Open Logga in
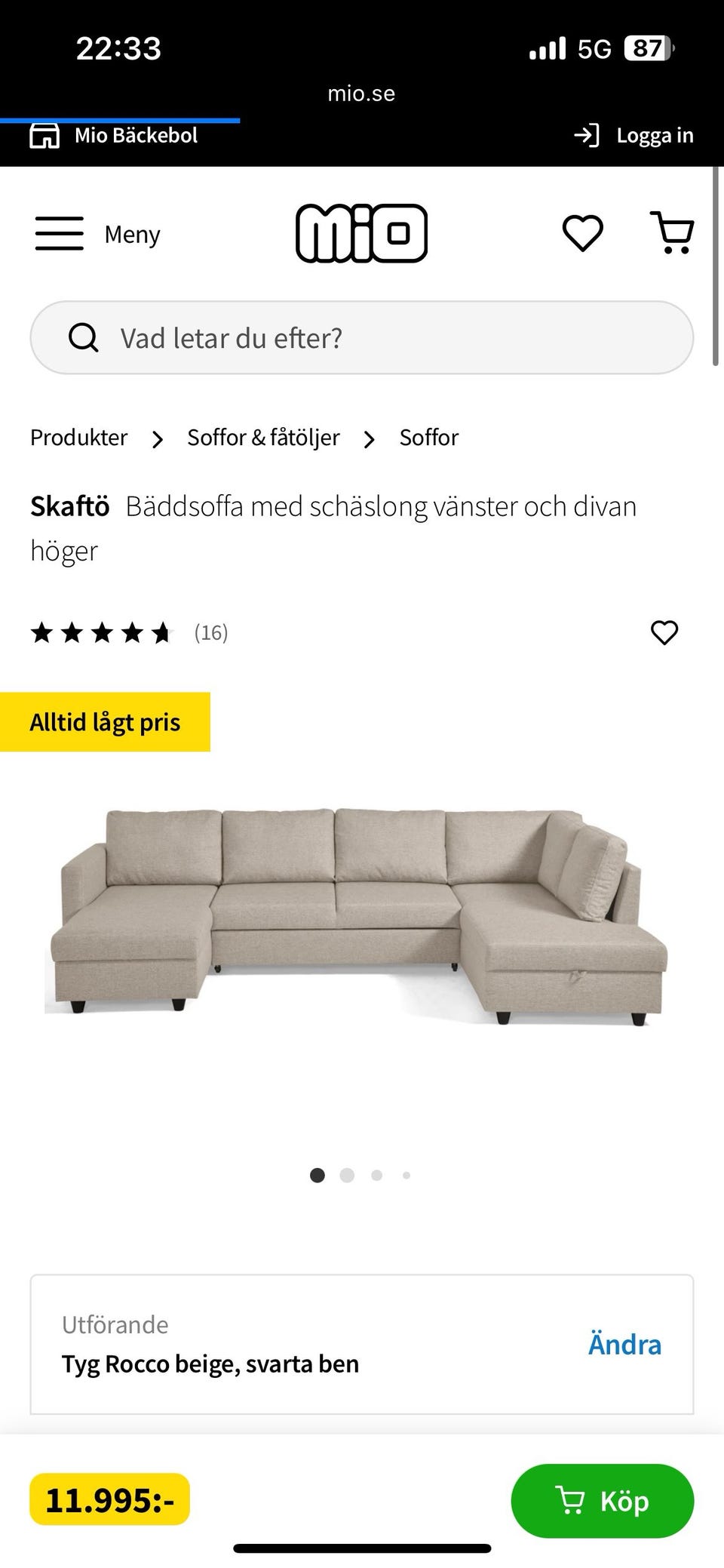The width and height of the screenshot is (724, 1568). point(655,135)
